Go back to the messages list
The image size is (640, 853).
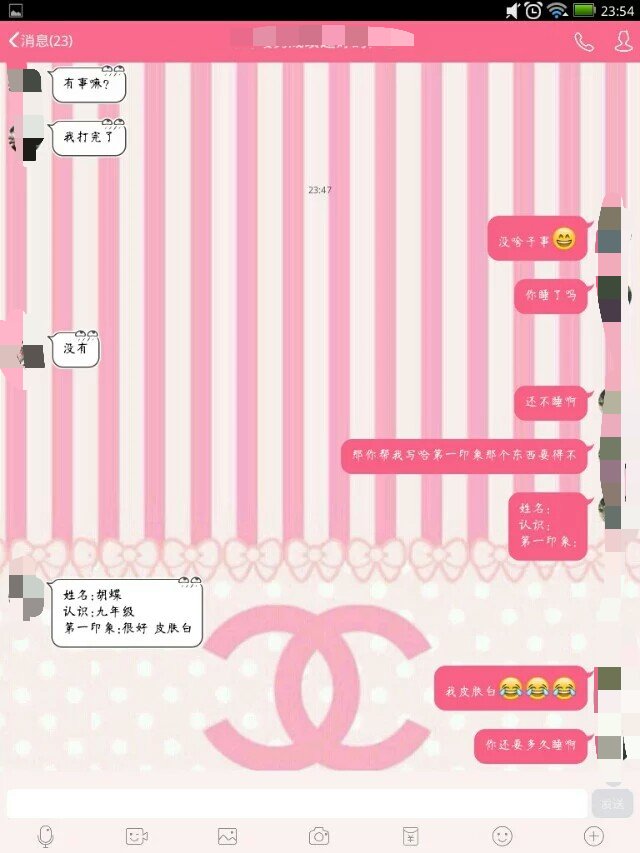click(x=40, y=41)
